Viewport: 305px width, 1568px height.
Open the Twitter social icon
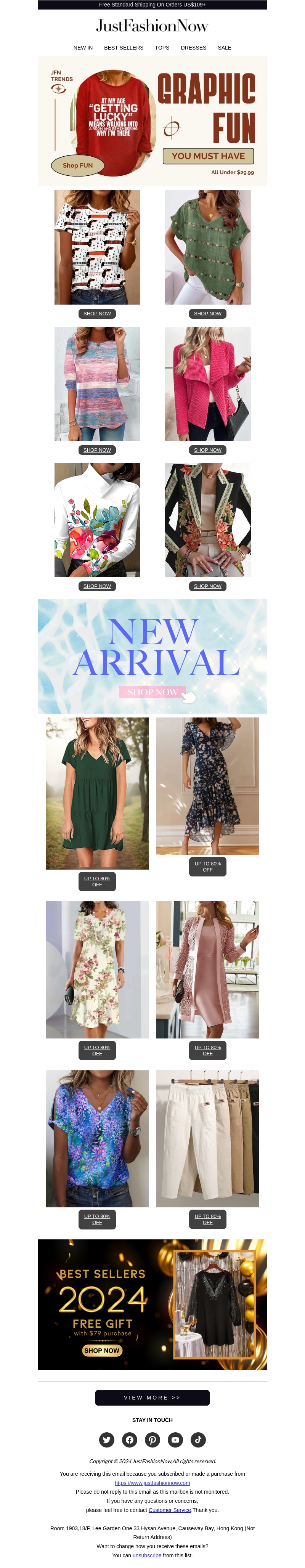tap(106, 1440)
